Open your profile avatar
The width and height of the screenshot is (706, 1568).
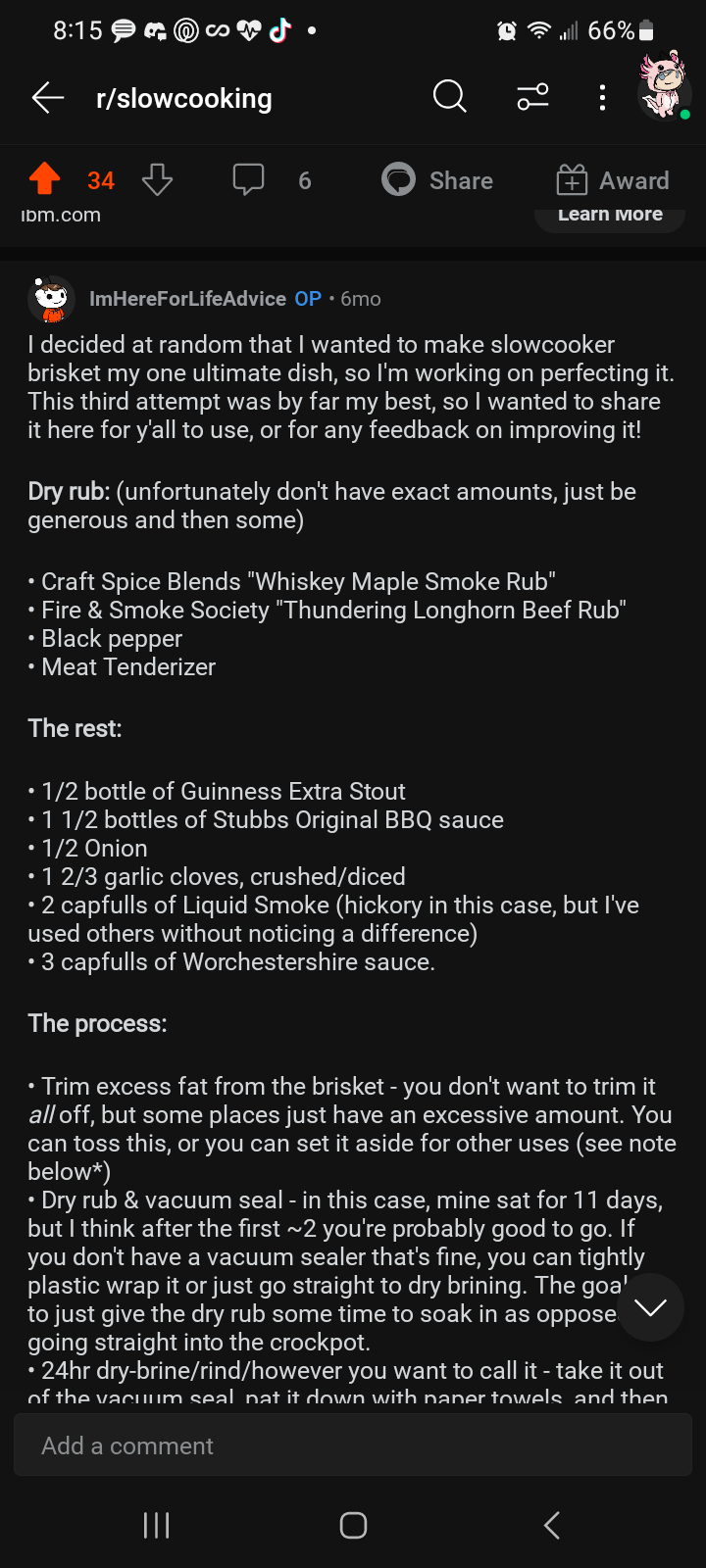point(664,88)
